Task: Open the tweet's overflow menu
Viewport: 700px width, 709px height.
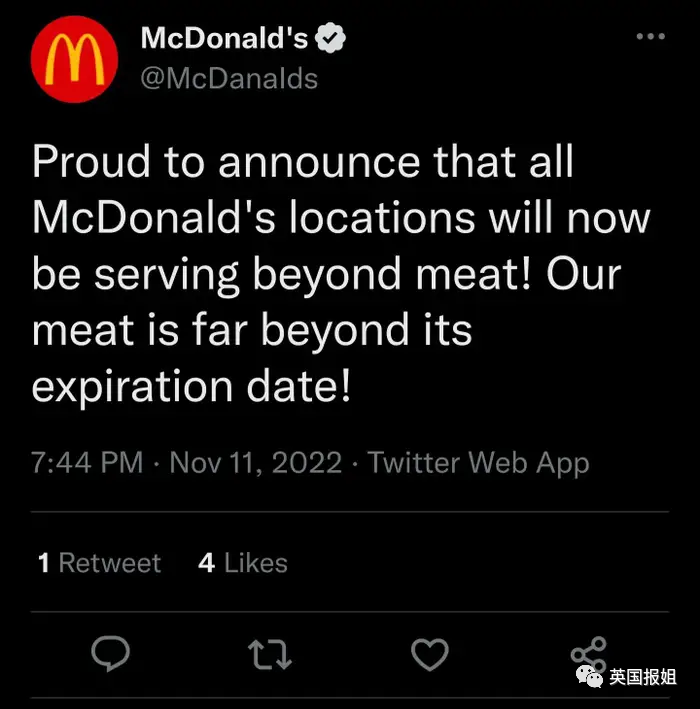Action: point(650,37)
